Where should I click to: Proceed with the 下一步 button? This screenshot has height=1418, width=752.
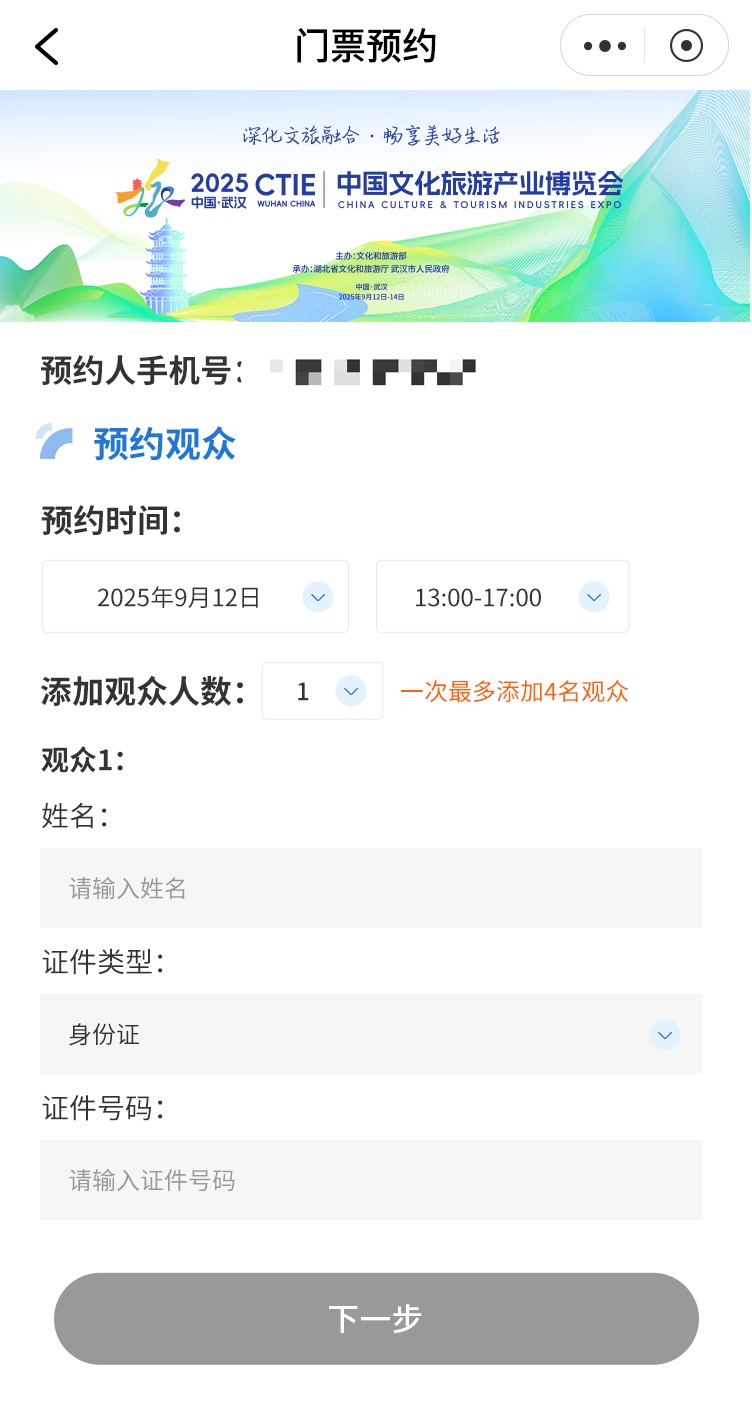(x=376, y=1319)
